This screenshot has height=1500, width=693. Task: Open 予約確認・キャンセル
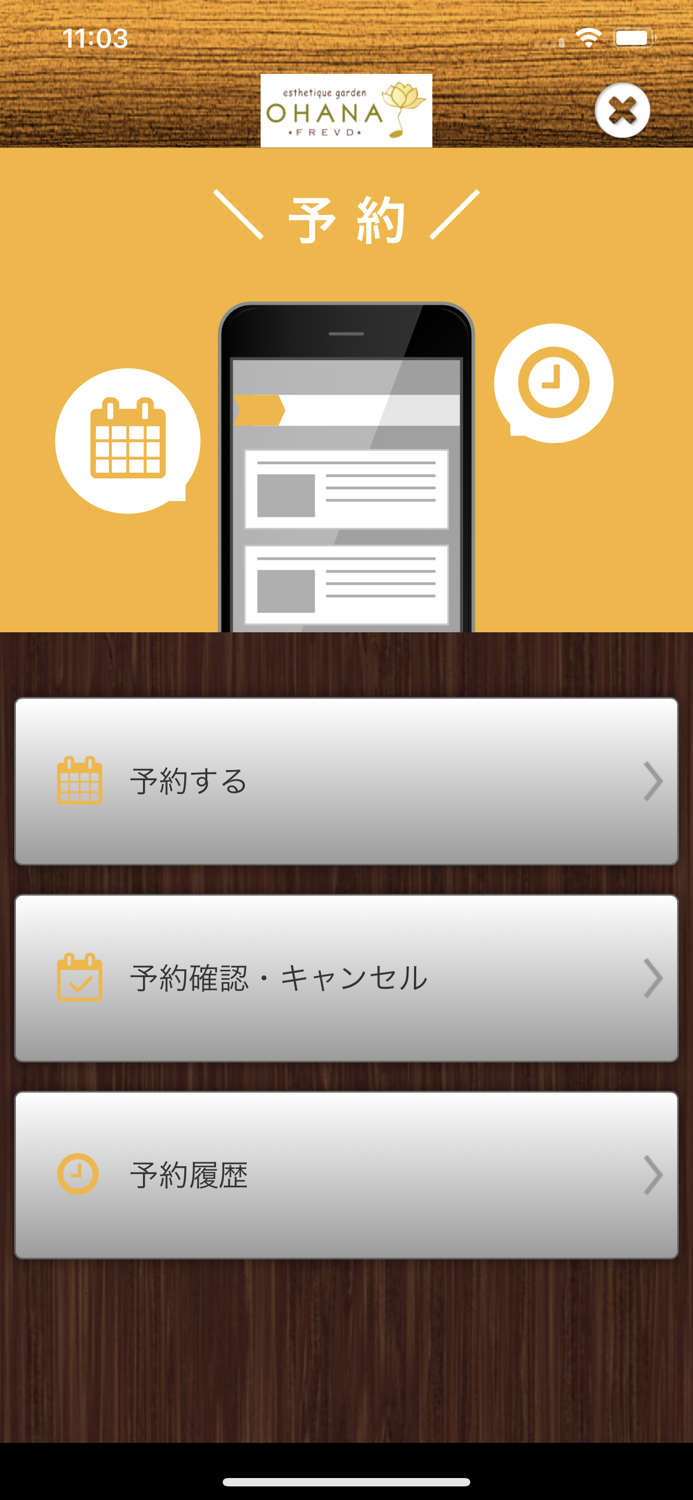(x=346, y=978)
